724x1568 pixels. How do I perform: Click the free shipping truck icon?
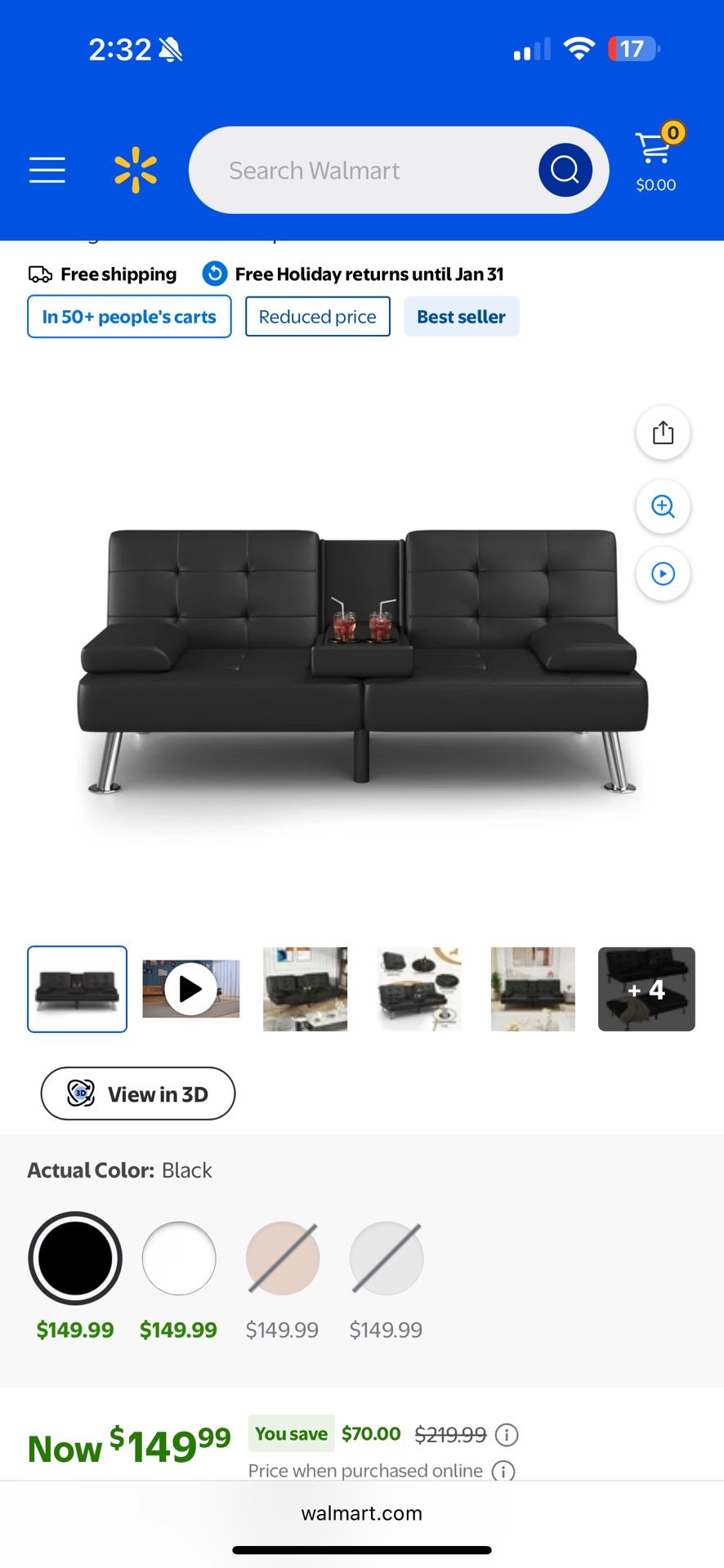coord(40,274)
